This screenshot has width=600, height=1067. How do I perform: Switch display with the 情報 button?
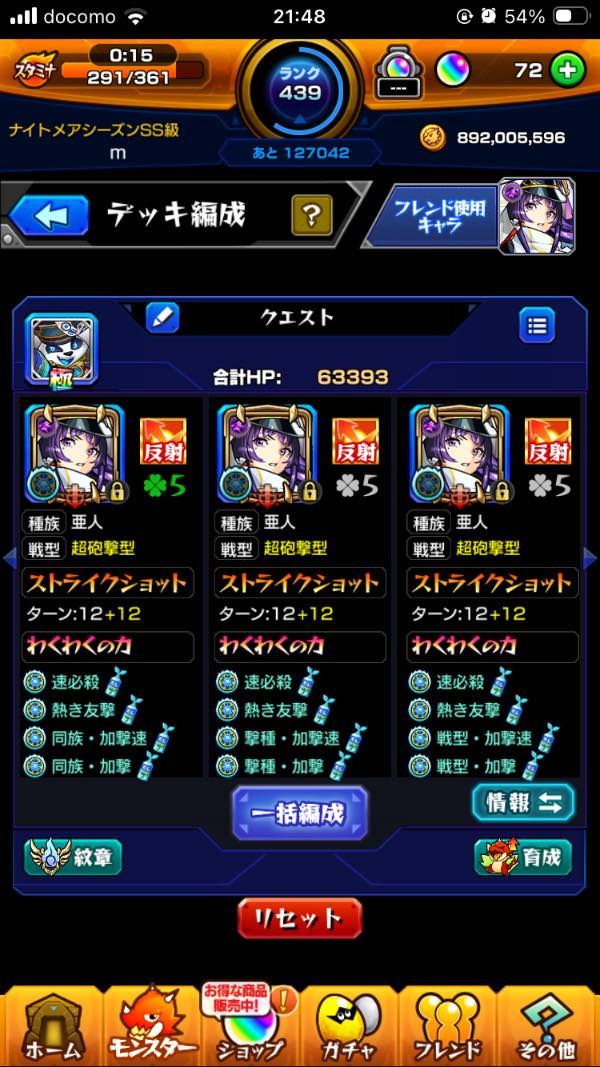(523, 802)
